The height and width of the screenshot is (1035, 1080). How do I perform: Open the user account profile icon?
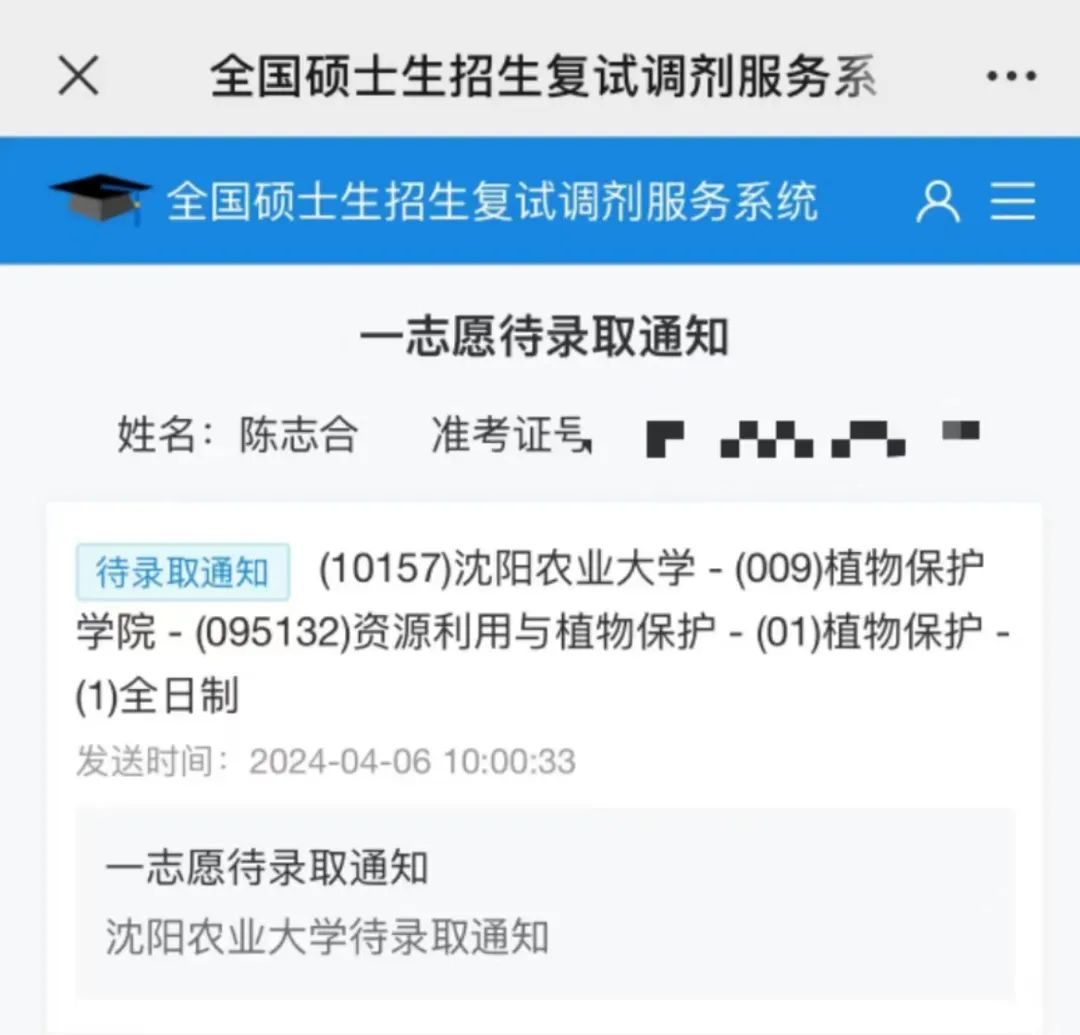[938, 201]
